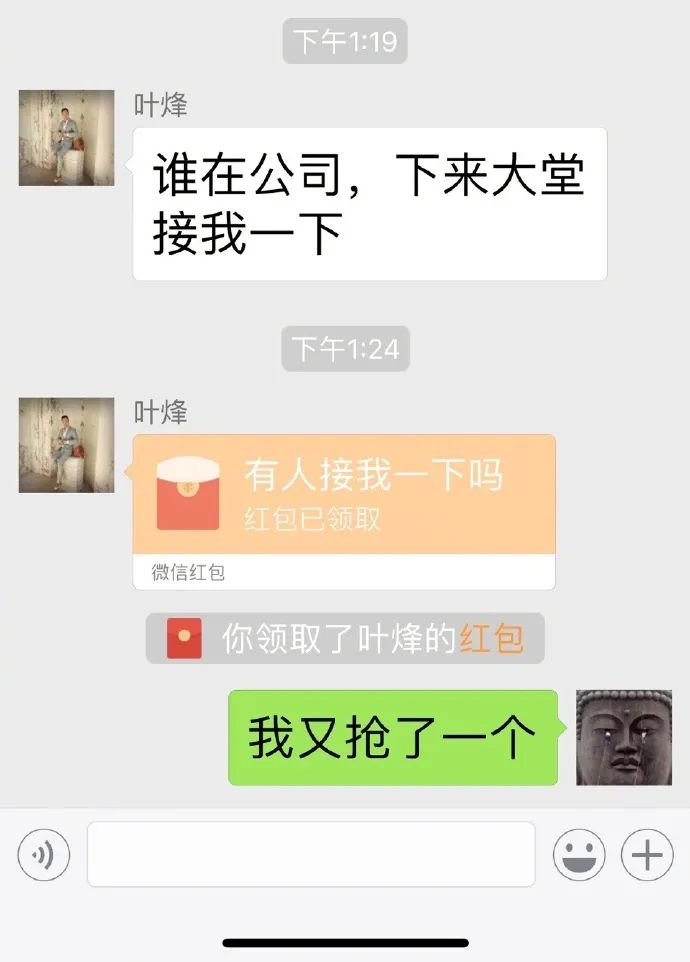Open the 有人接我一下吗 red packet

pos(344,495)
